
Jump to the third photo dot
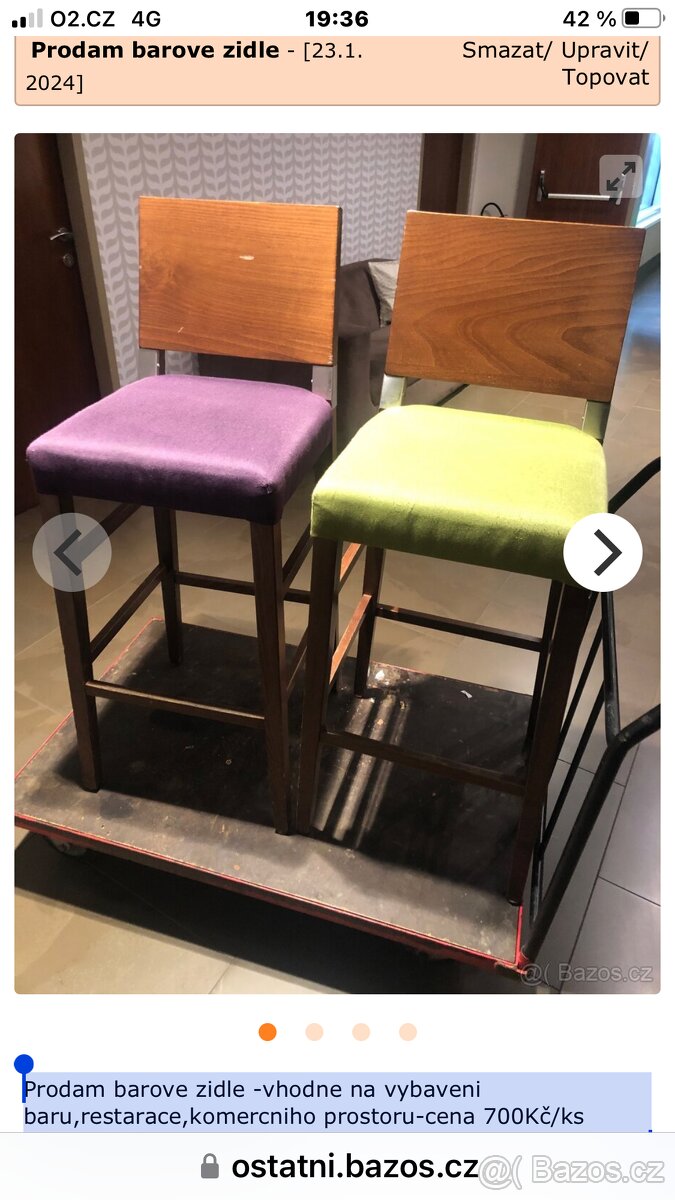click(361, 1032)
